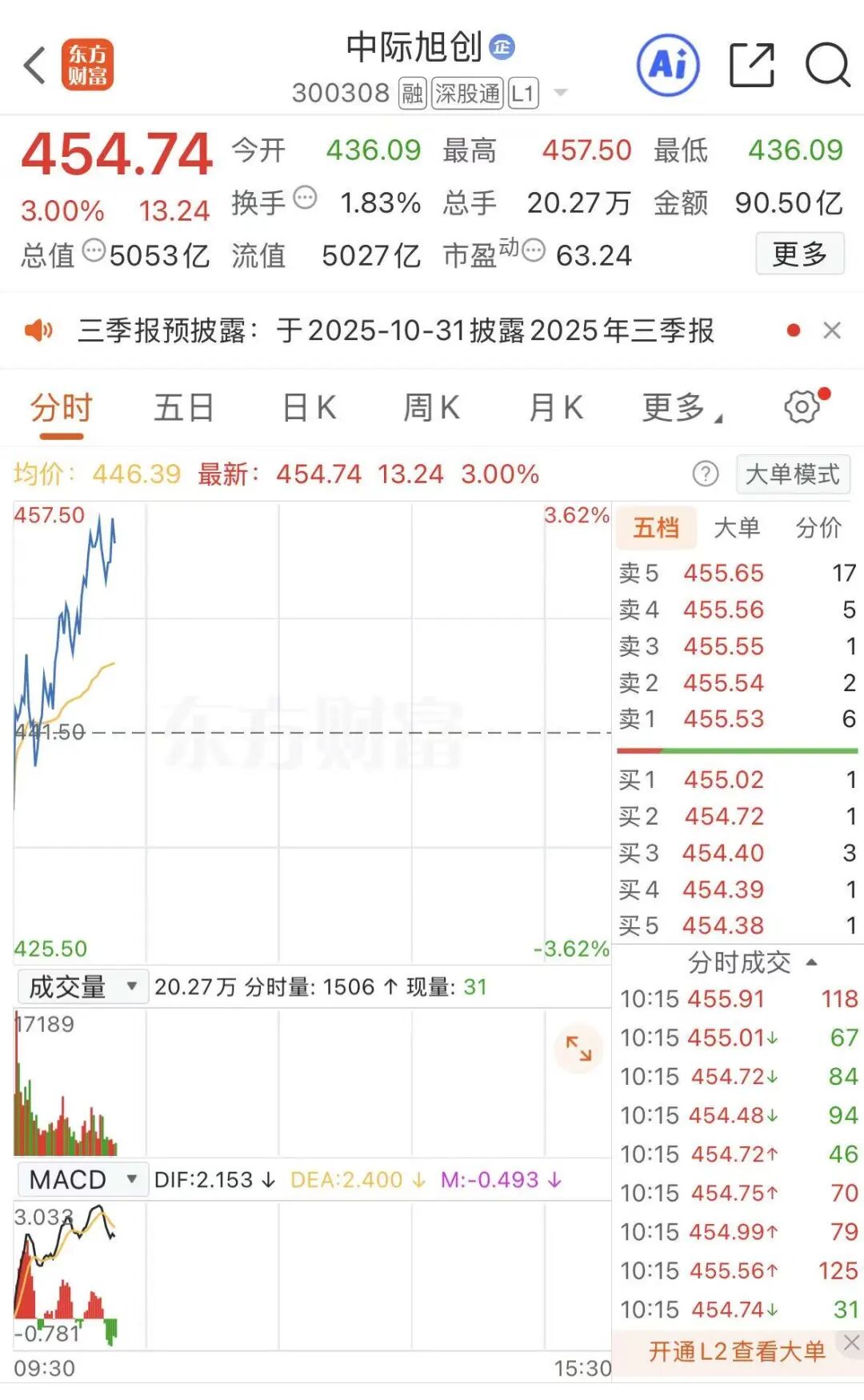
Task: Dismiss the 三季报预披露 announcement with the X
Action: [x=833, y=330]
